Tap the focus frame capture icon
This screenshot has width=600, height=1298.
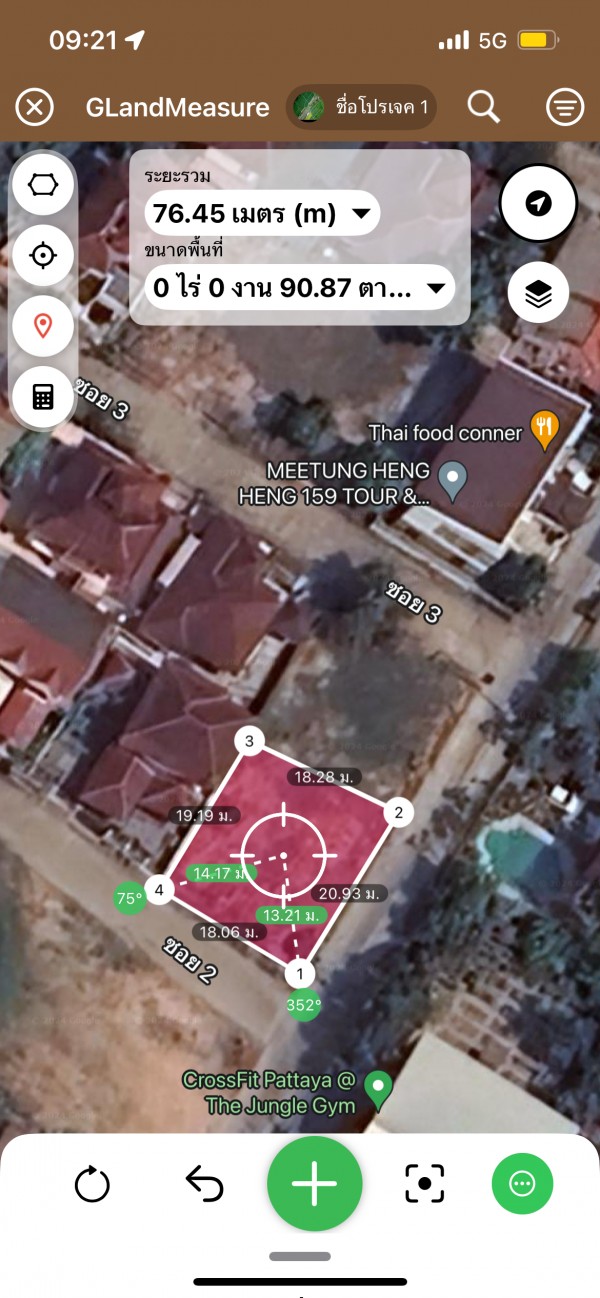pos(424,1184)
